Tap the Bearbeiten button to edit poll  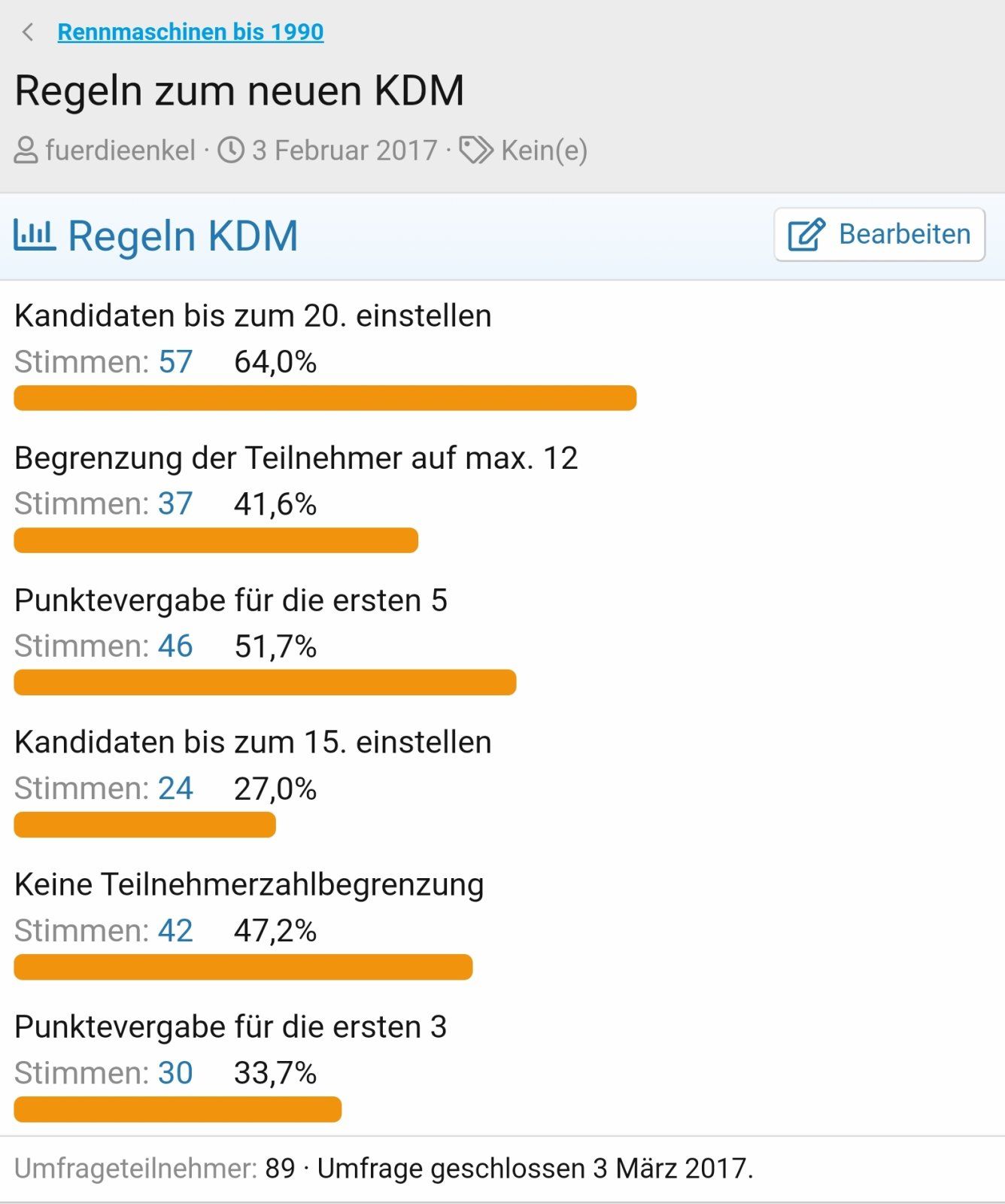(x=879, y=235)
